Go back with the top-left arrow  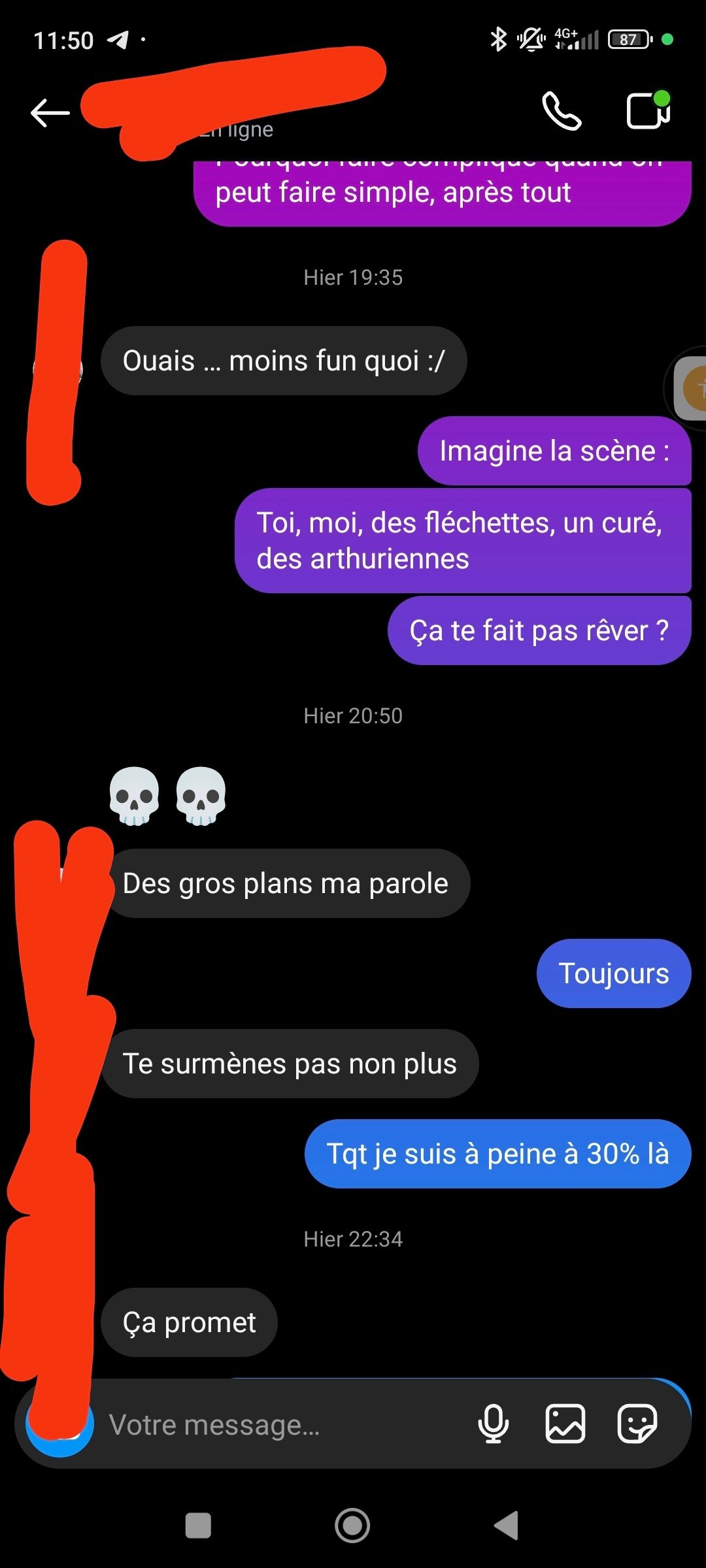[50, 112]
